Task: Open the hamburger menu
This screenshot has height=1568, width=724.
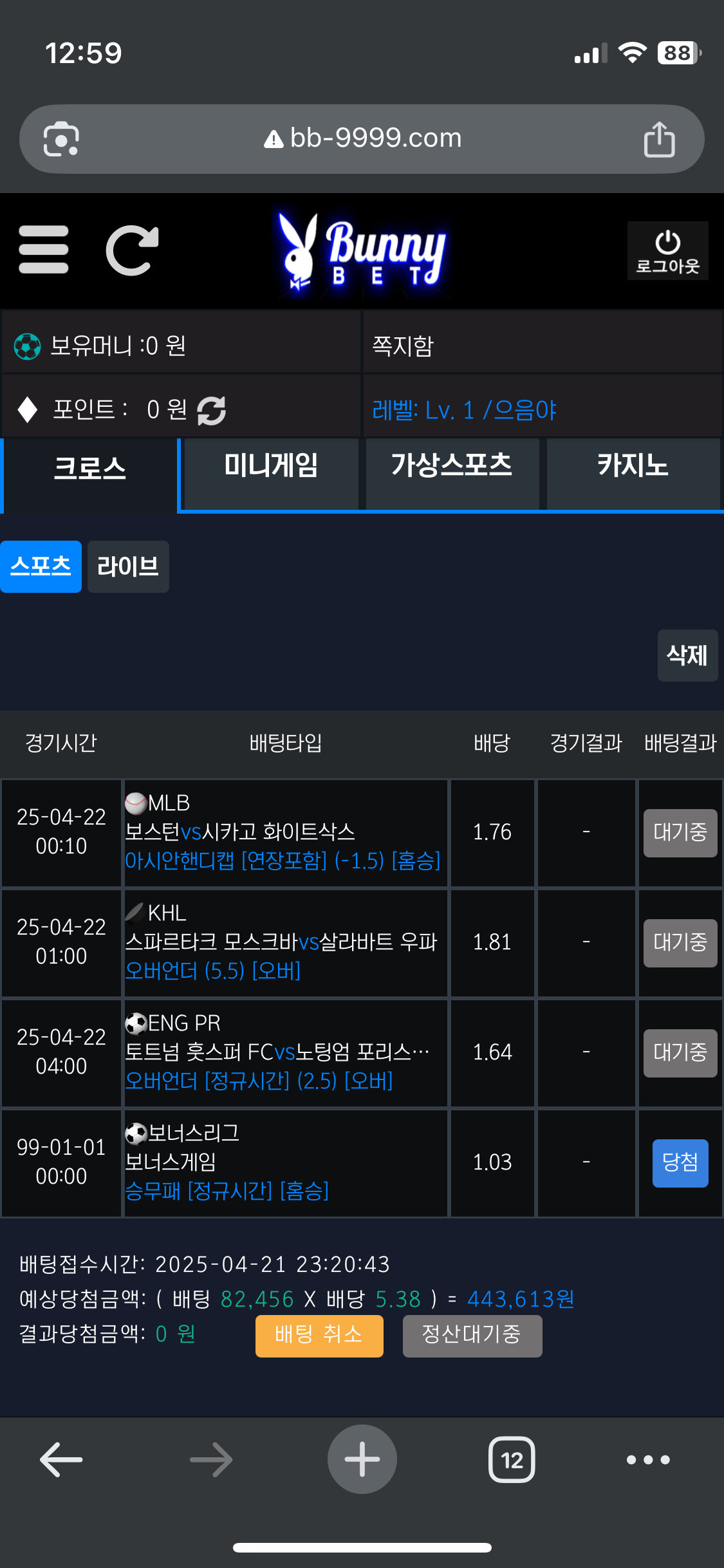Action: click(44, 250)
